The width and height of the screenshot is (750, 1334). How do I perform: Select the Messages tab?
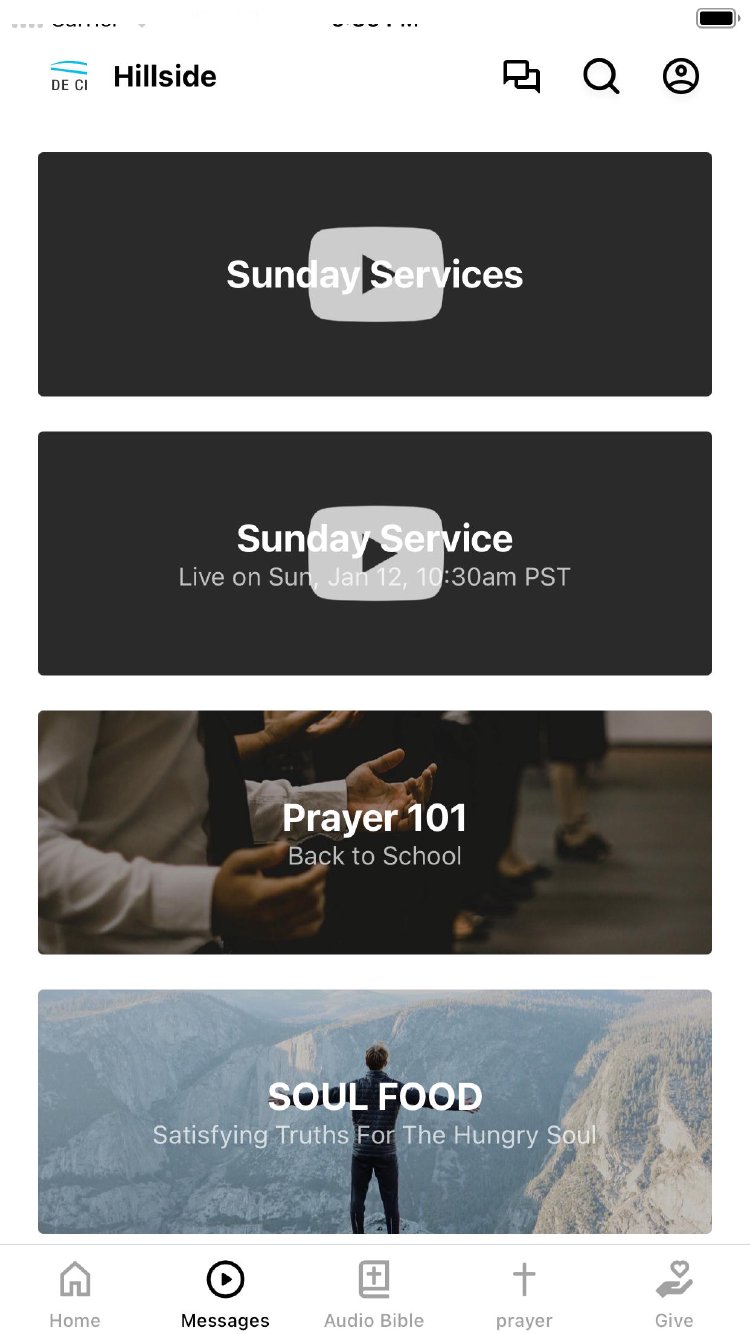(225, 1294)
